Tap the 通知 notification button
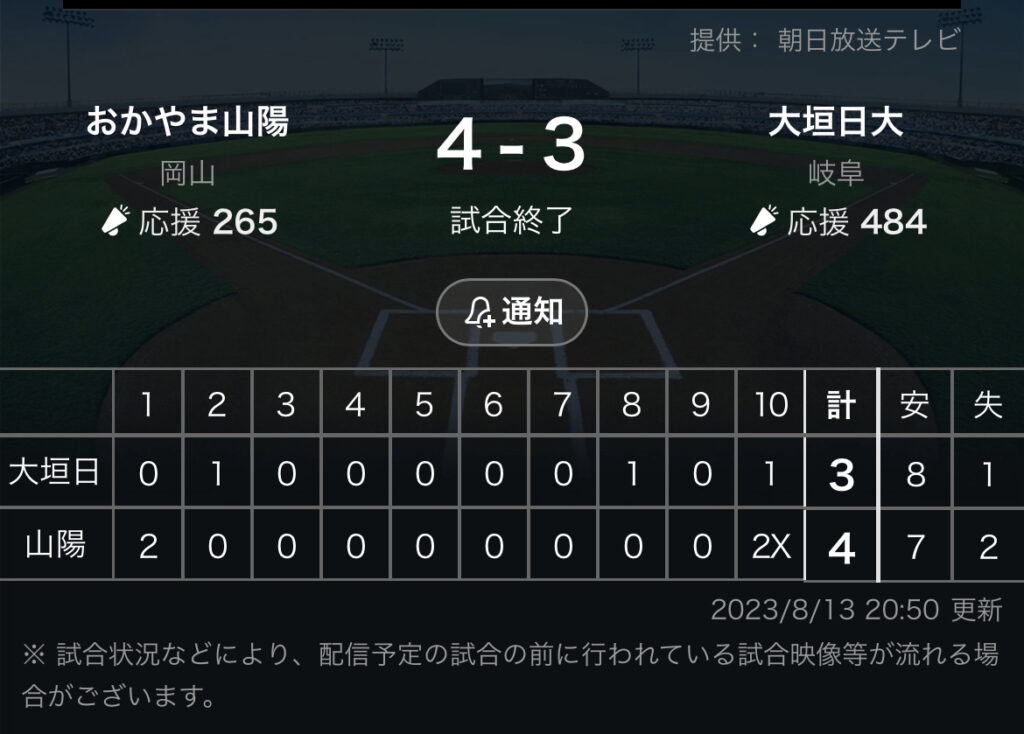The height and width of the screenshot is (734, 1024). pos(512,313)
